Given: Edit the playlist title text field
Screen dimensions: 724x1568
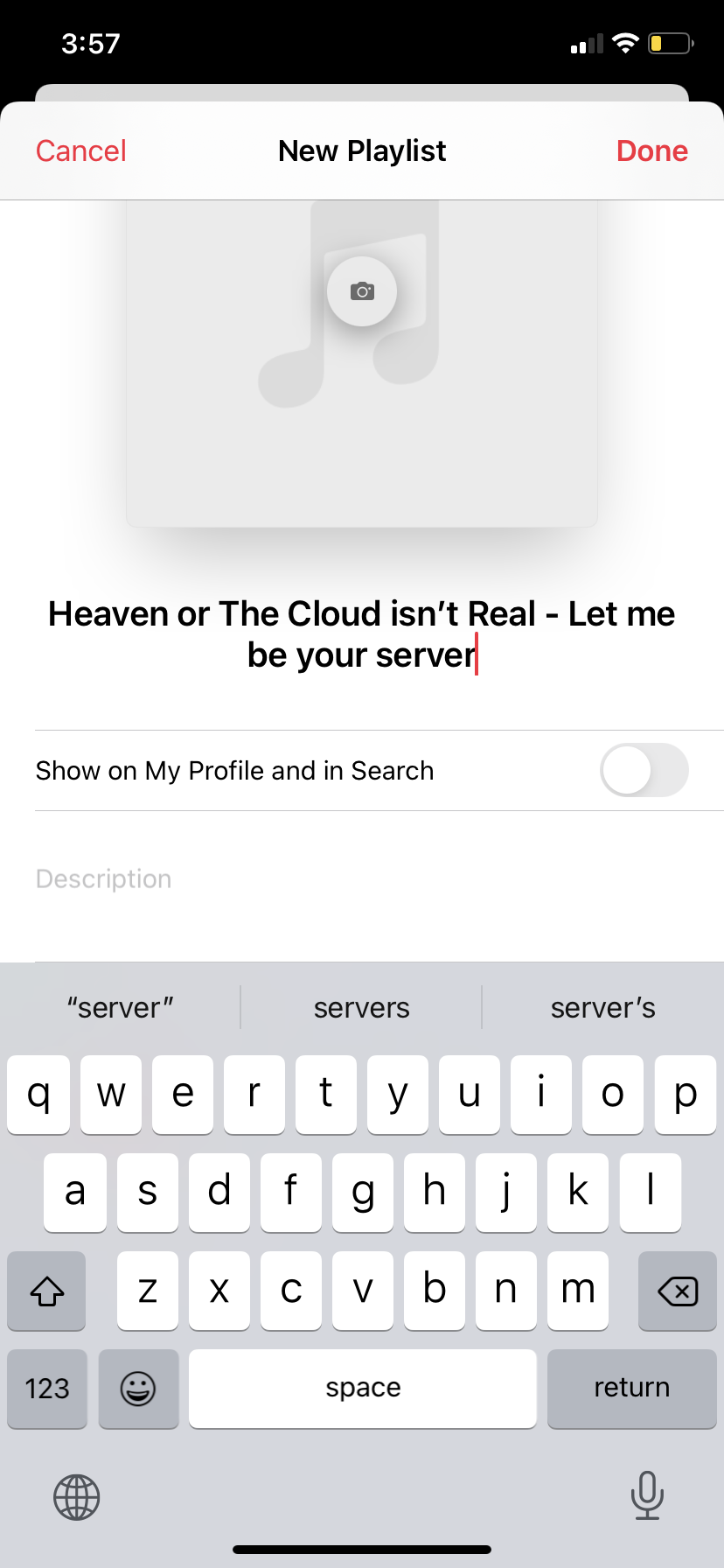Looking at the screenshot, I should pyautogui.click(x=362, y=634).
